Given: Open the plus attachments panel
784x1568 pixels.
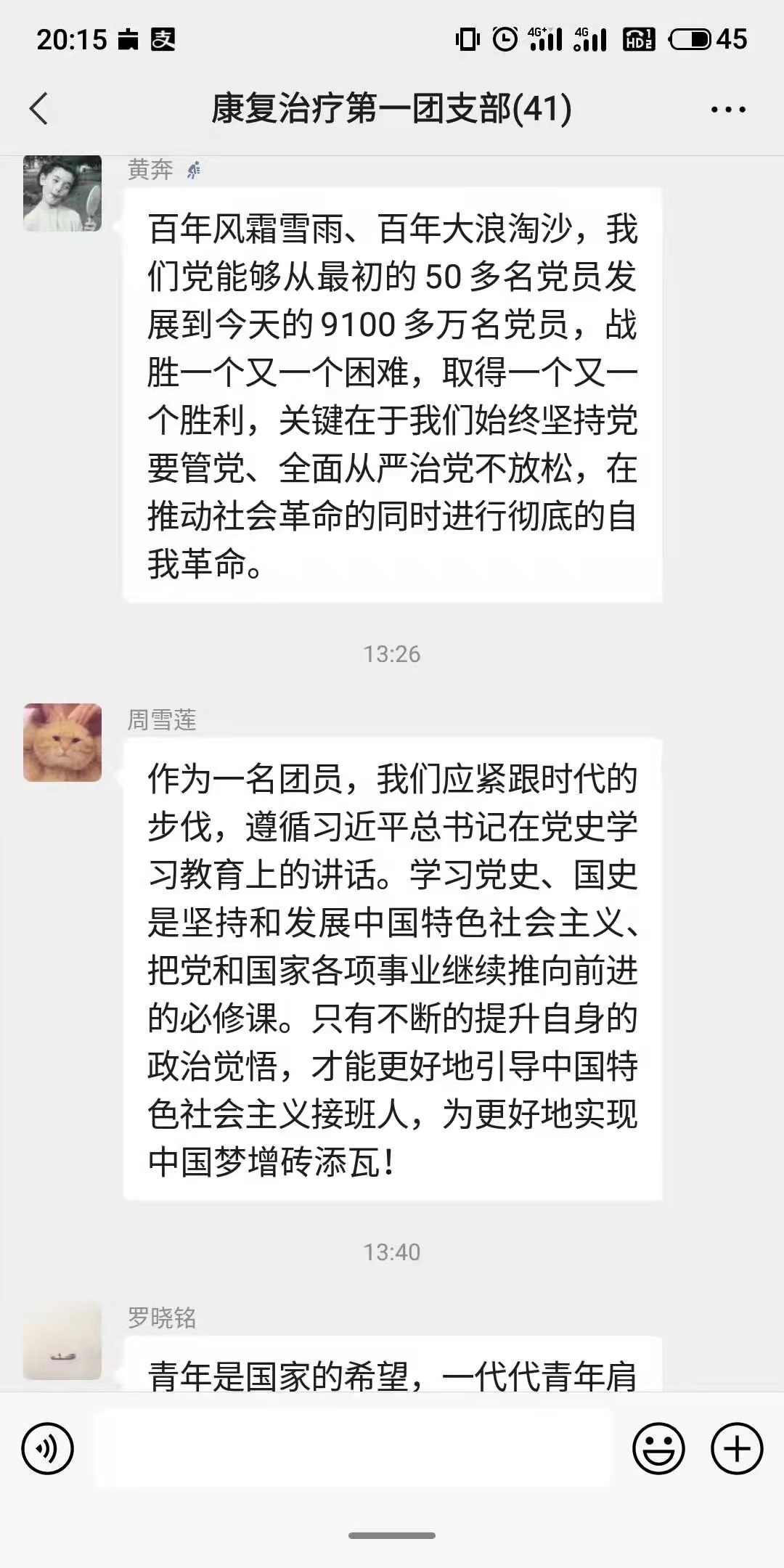Looking at the screenshot, I should 736,1449.
